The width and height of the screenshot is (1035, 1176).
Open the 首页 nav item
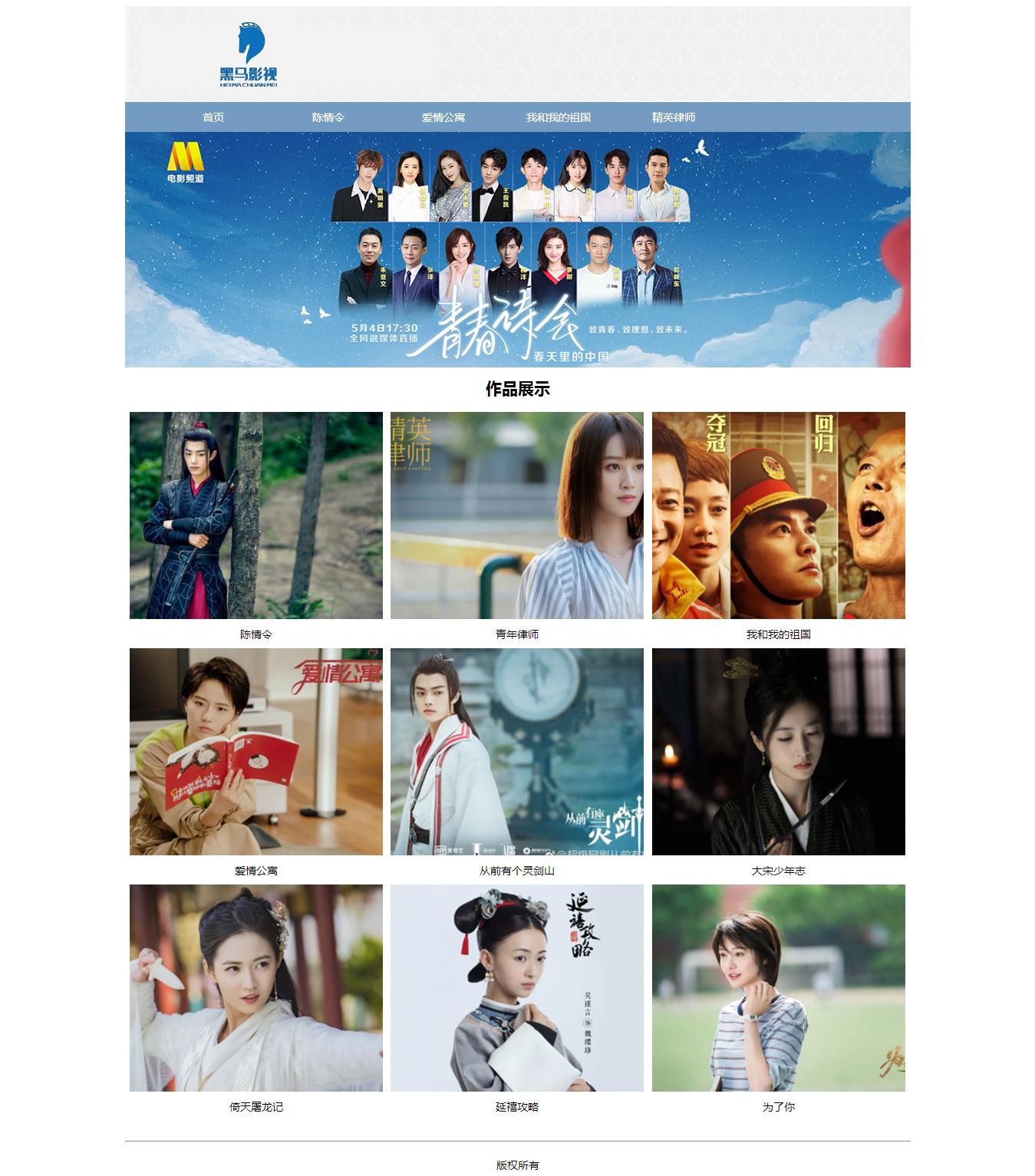pyautogui.click(x=213, y=117)
